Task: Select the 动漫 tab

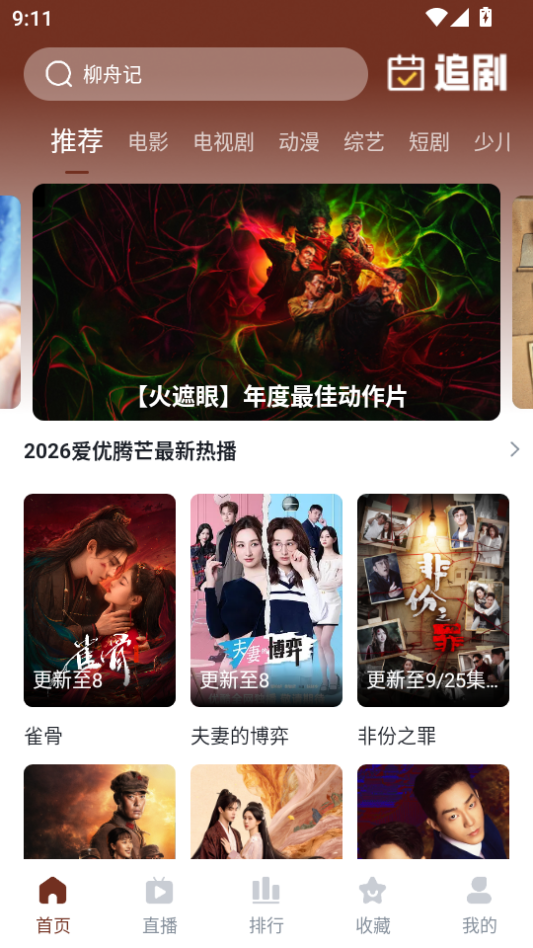Action: 299,142
